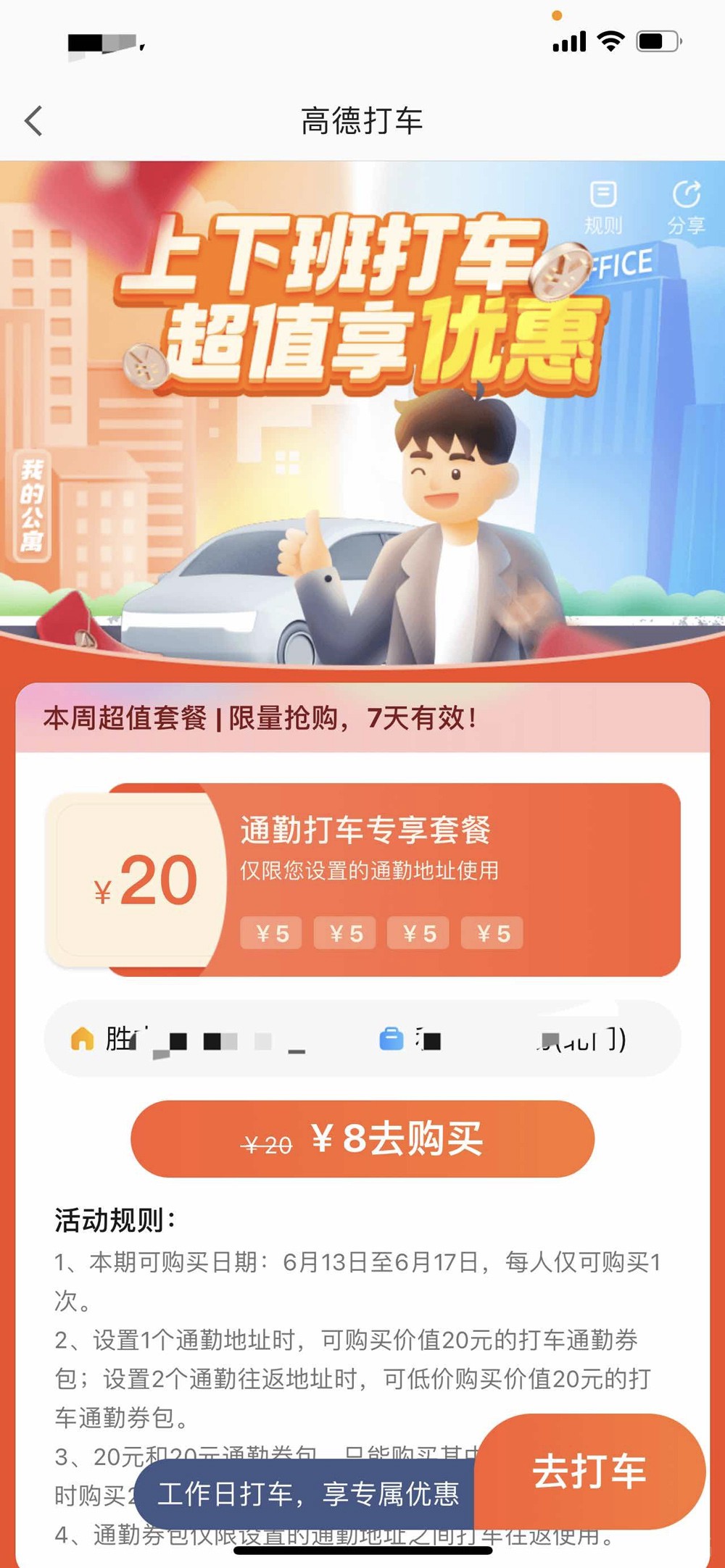
Task: Tap the 去打车 button
Action: coord(589,1472)
